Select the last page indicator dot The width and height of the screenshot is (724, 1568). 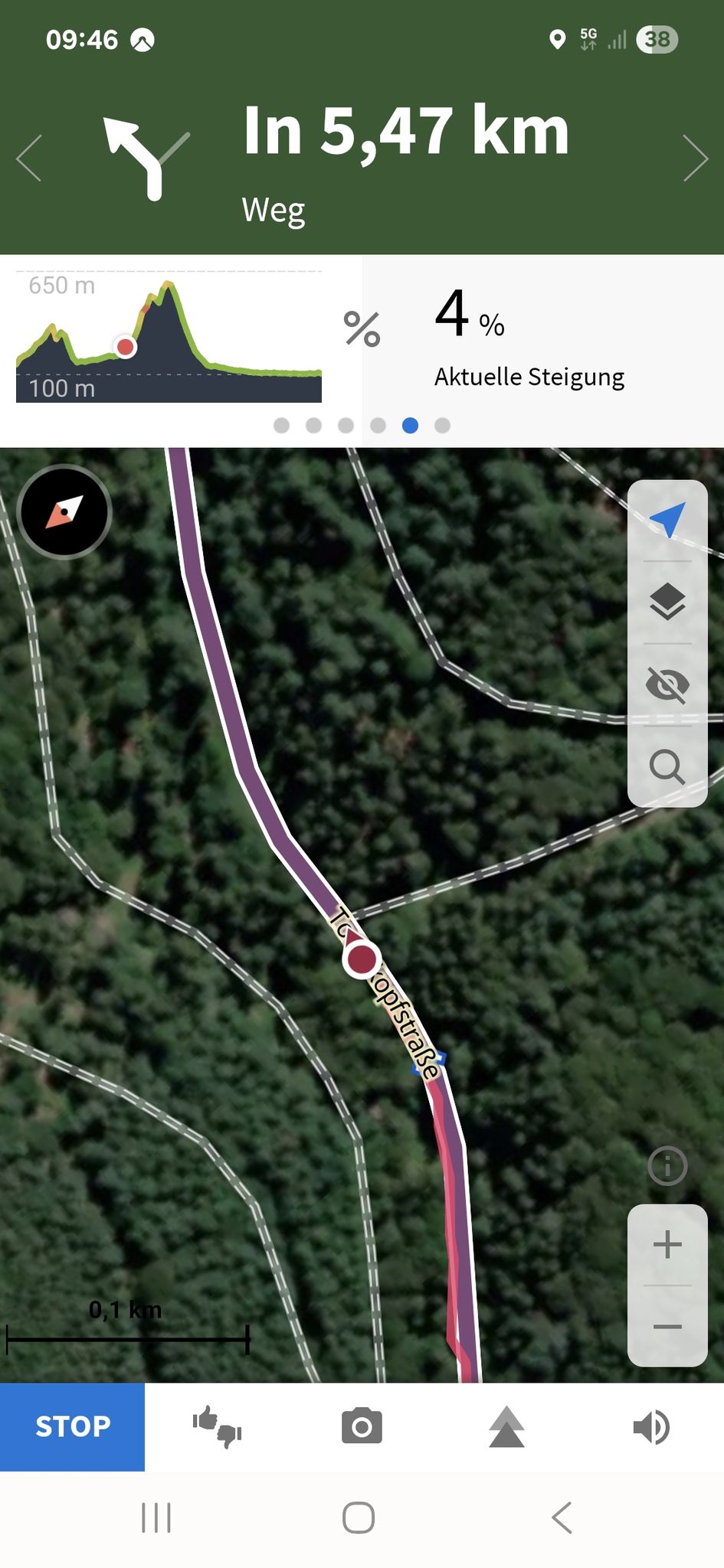(x=442, y=426)
